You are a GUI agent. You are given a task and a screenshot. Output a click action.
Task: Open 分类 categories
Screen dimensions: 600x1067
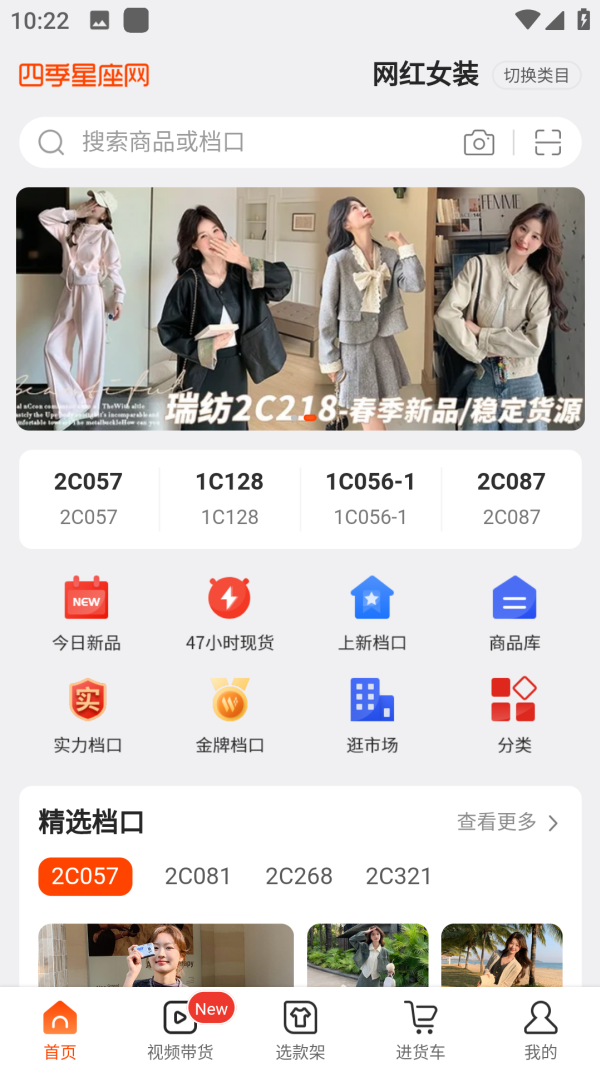[514, 715]
